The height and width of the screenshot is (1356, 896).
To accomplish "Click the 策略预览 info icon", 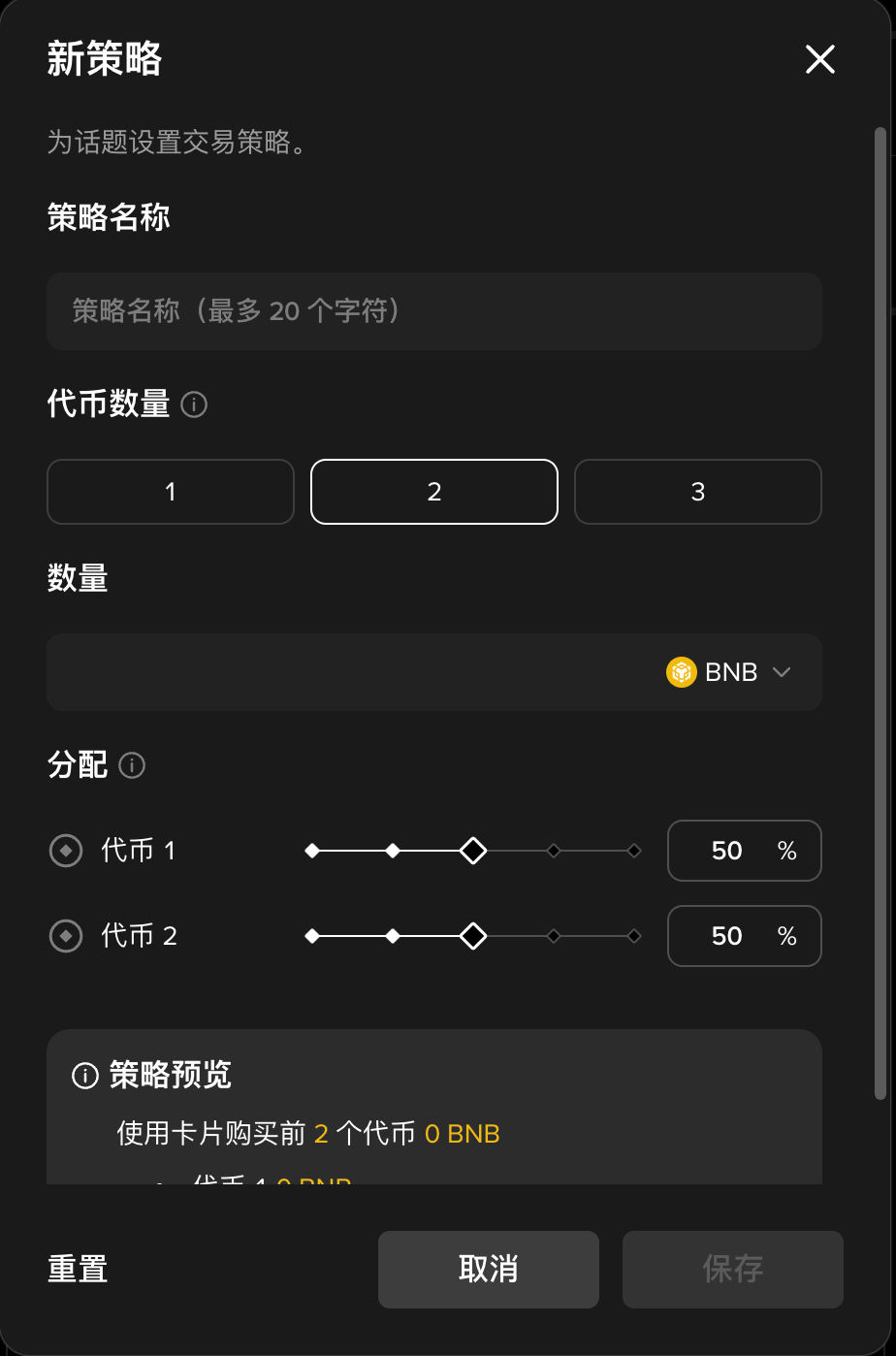I will pos(87,1075).
